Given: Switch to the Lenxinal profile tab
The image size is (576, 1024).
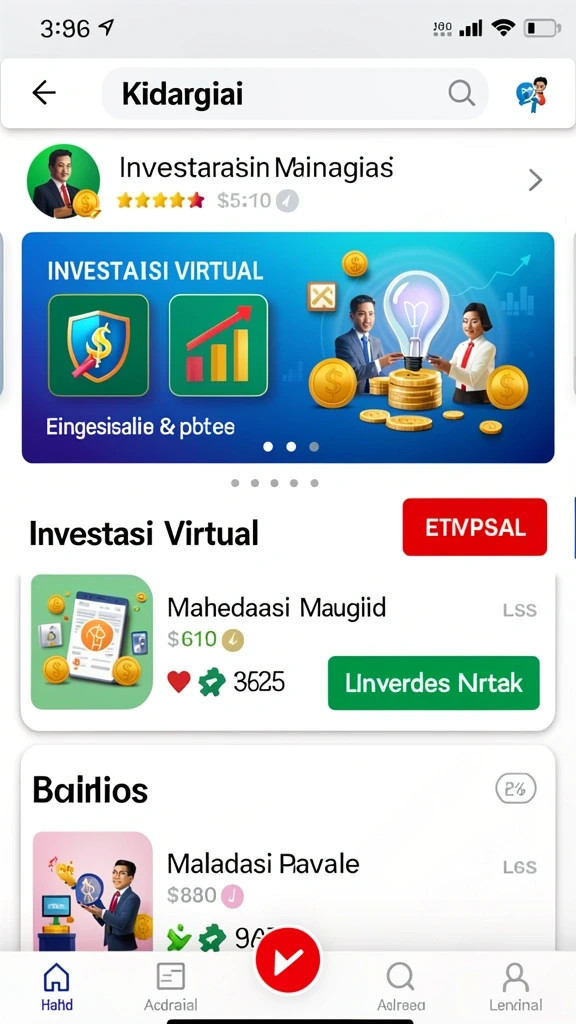Looking at the screenshot, I should coord(516,986).
